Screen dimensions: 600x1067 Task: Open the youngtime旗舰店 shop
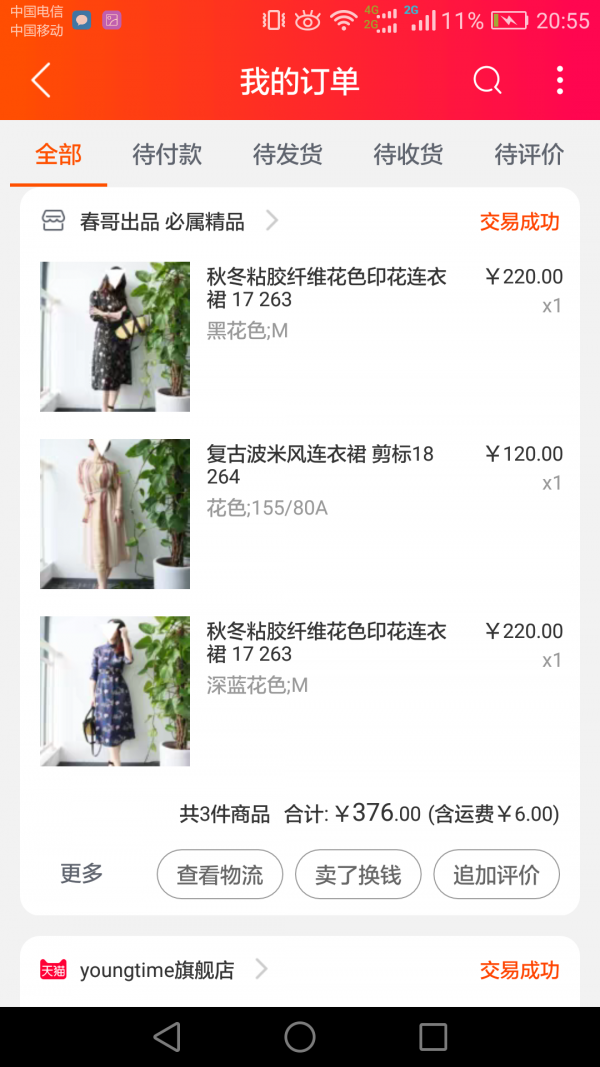pyautogui.click(x=154, y=970)
